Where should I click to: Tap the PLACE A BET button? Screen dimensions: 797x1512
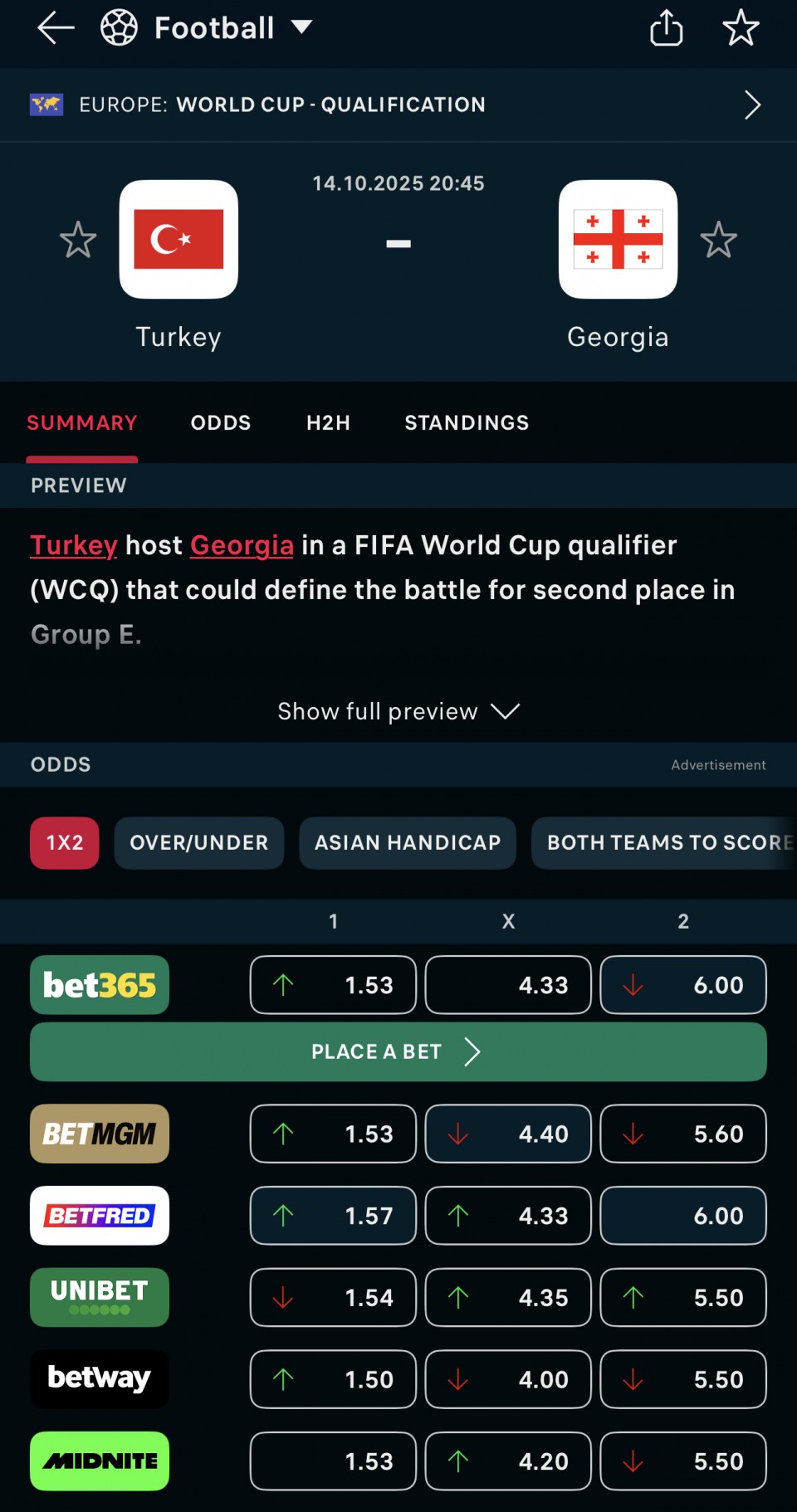398,1051
